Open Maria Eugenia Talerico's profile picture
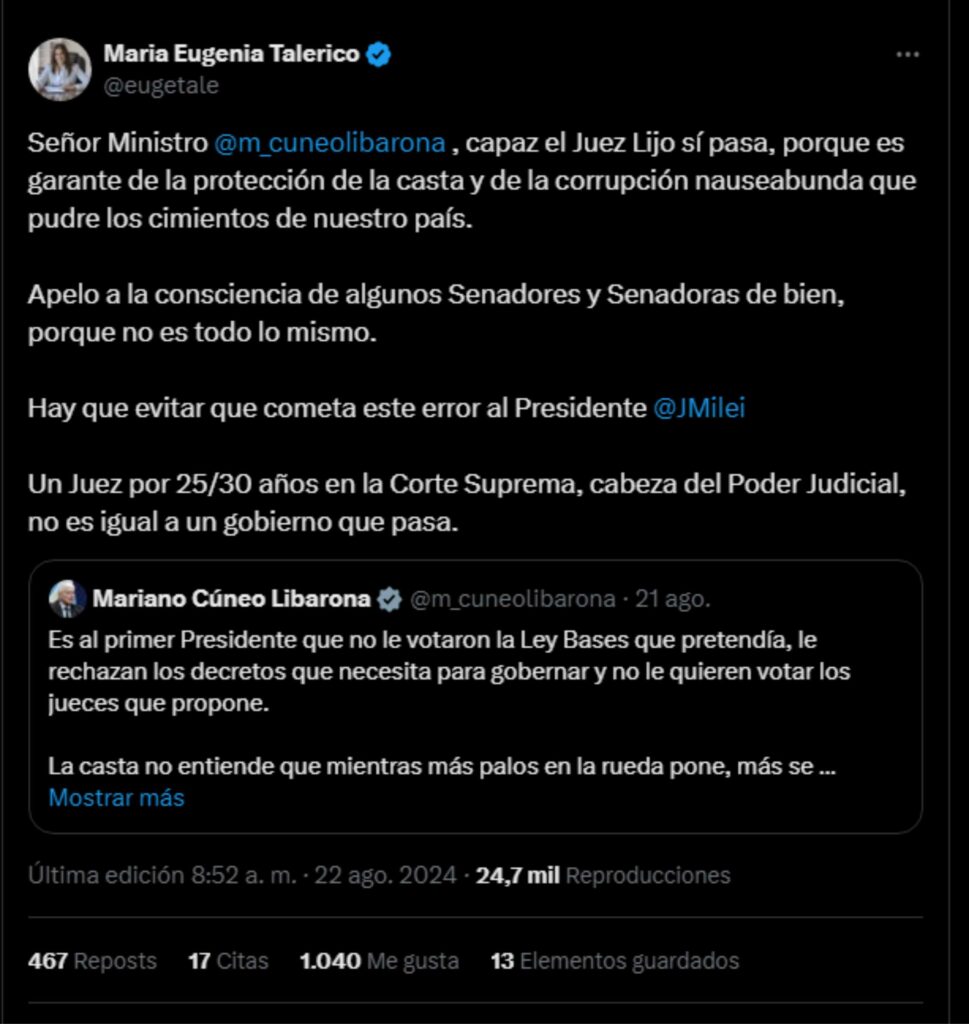This screenshot has width=969, height=1024. [x=60, y=69]
